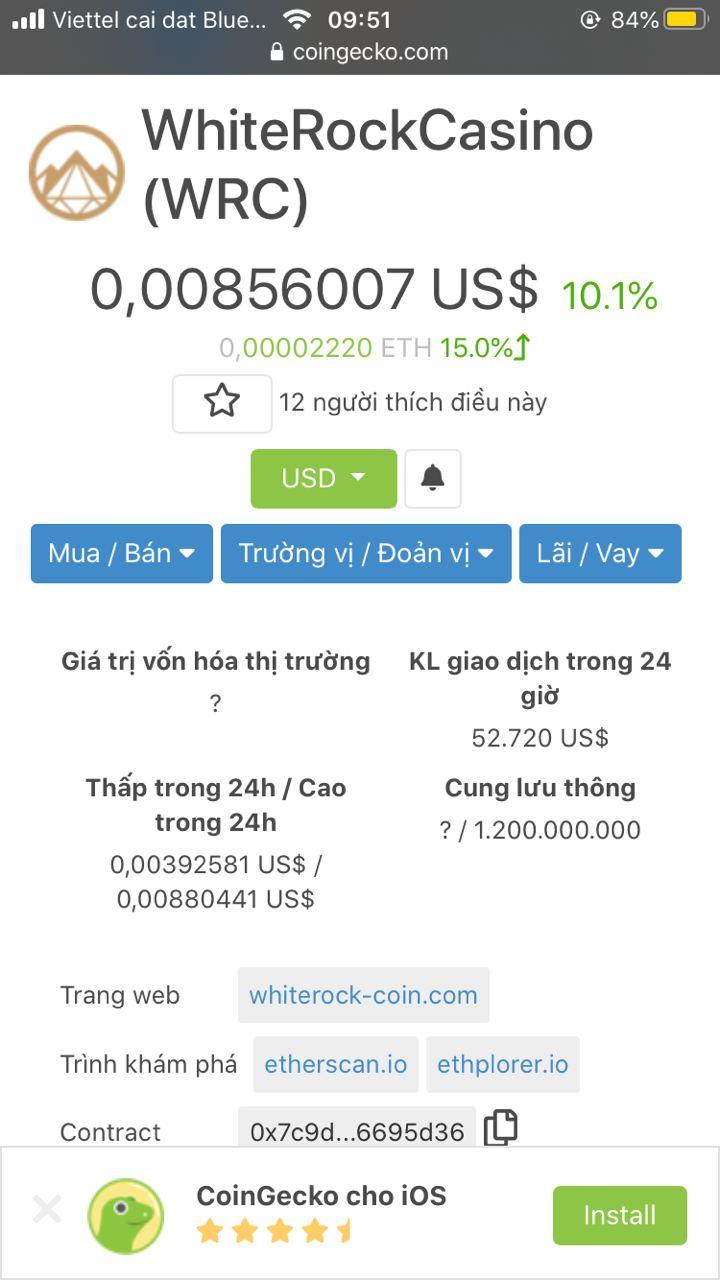Expand the Lãi / Vay menu
This screenshot has height=1280, width=720.
[600, 553]
